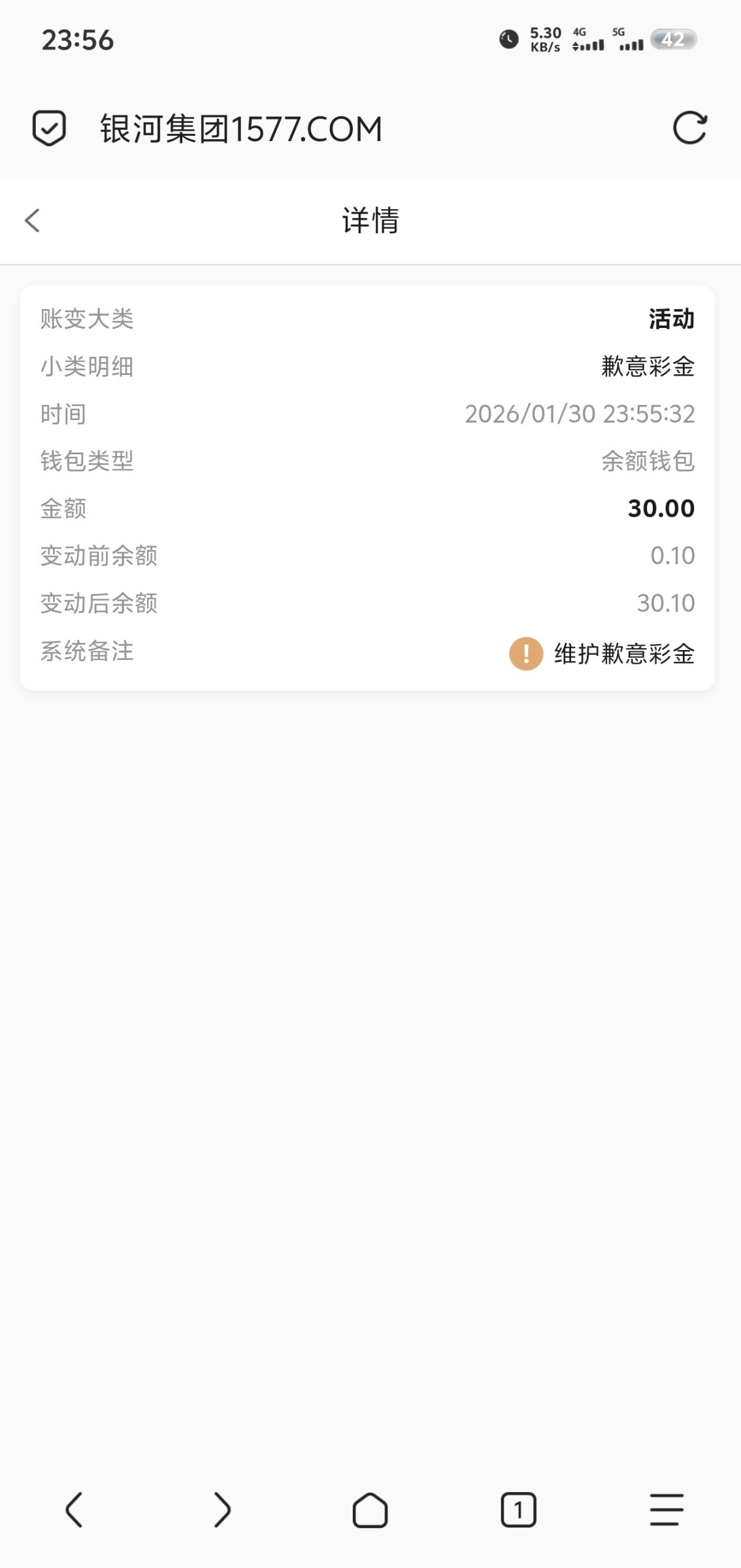This screenshot has height=1568, width=741.
Task: Open the site security shield icon
Action: click(x=49, y=127)
